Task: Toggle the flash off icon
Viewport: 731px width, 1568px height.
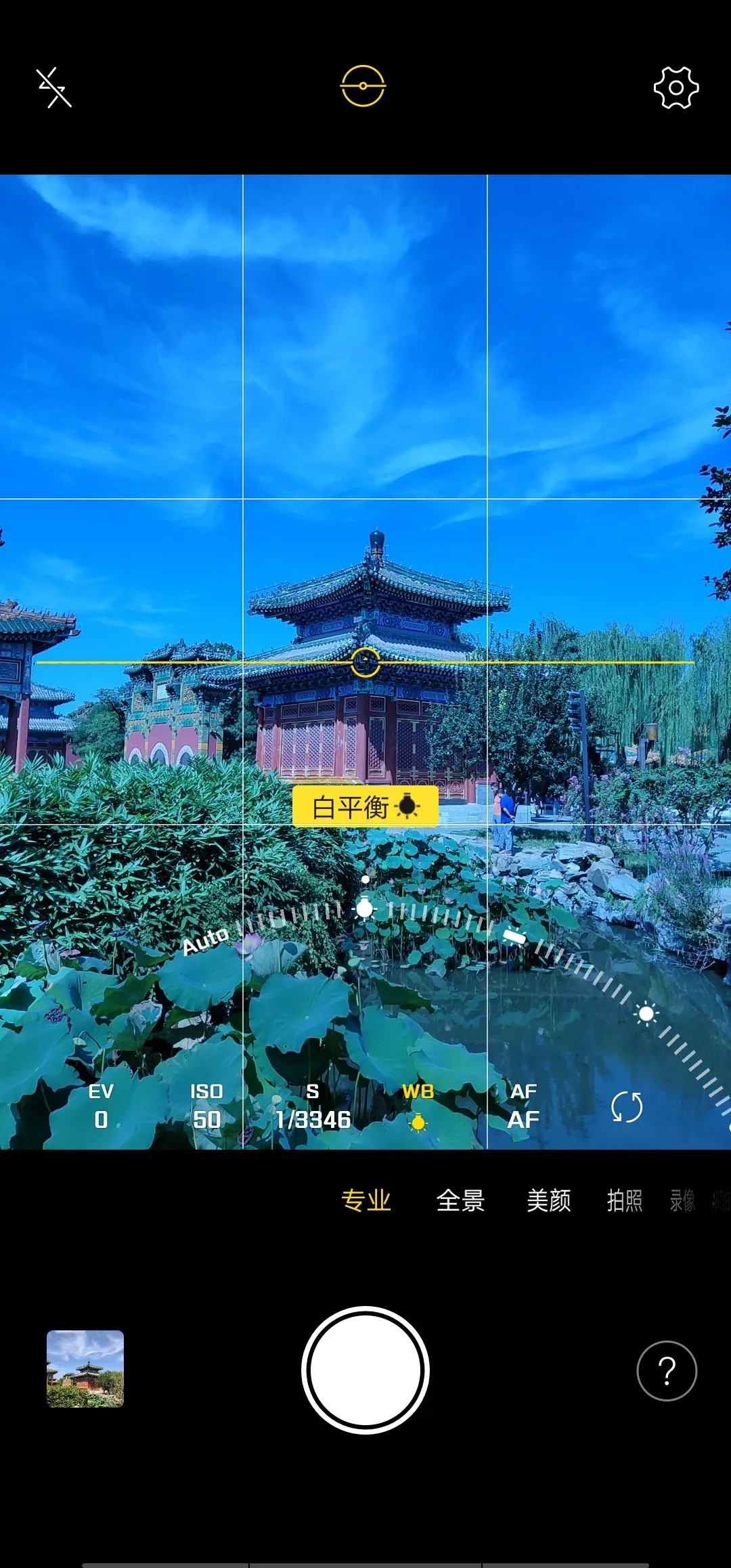Action: (53, 87)
